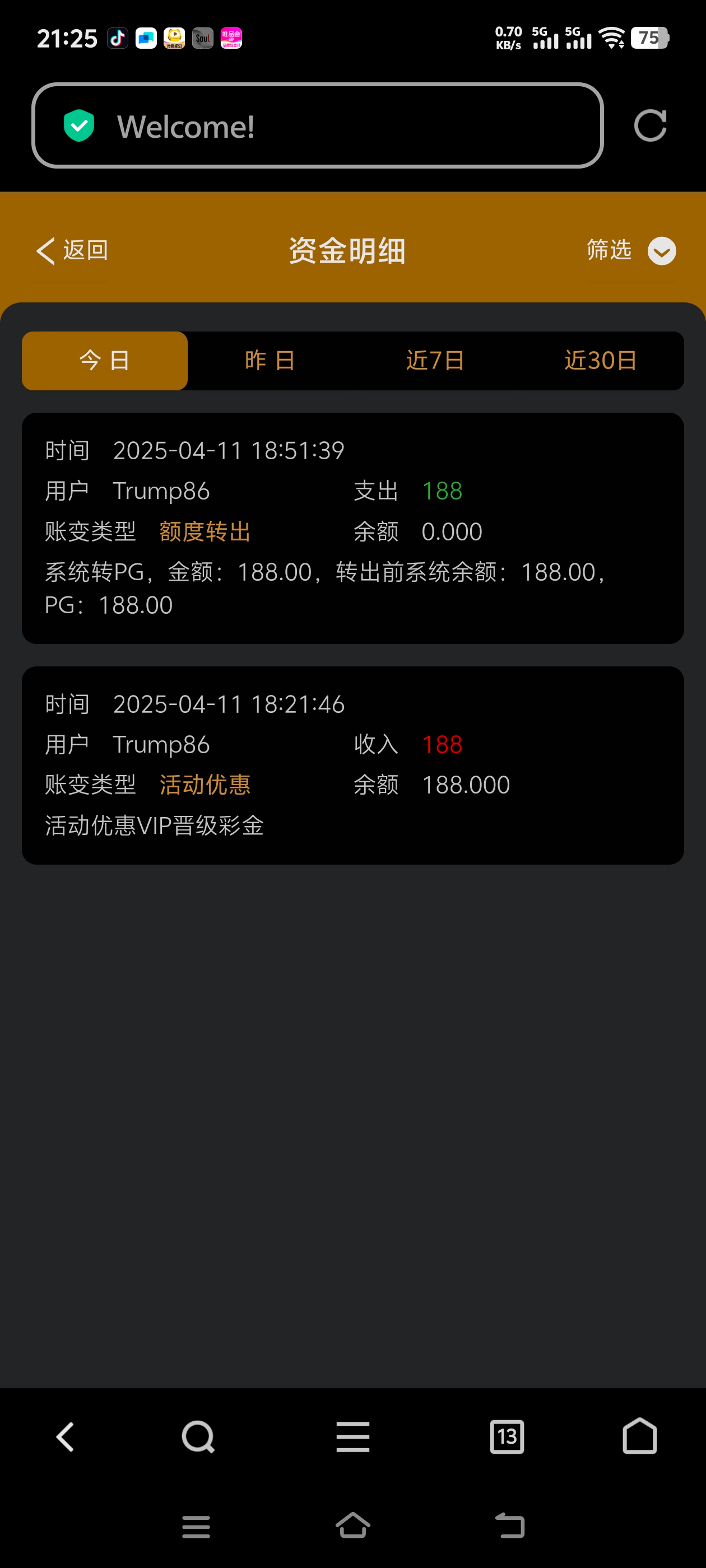Tap the hamburger menu icon in bottom bar

352,1437
